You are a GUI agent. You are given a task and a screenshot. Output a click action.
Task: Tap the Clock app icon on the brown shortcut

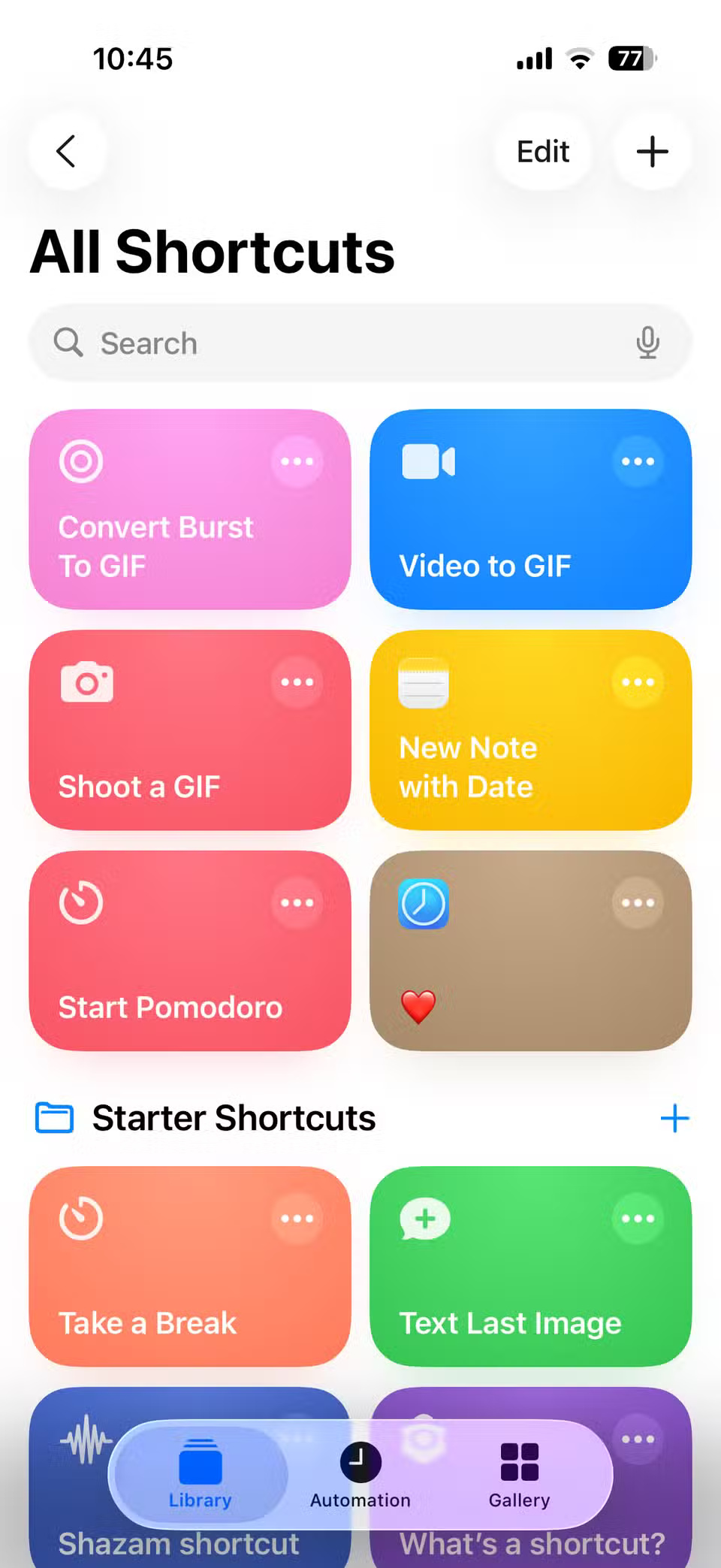(423, 905)
